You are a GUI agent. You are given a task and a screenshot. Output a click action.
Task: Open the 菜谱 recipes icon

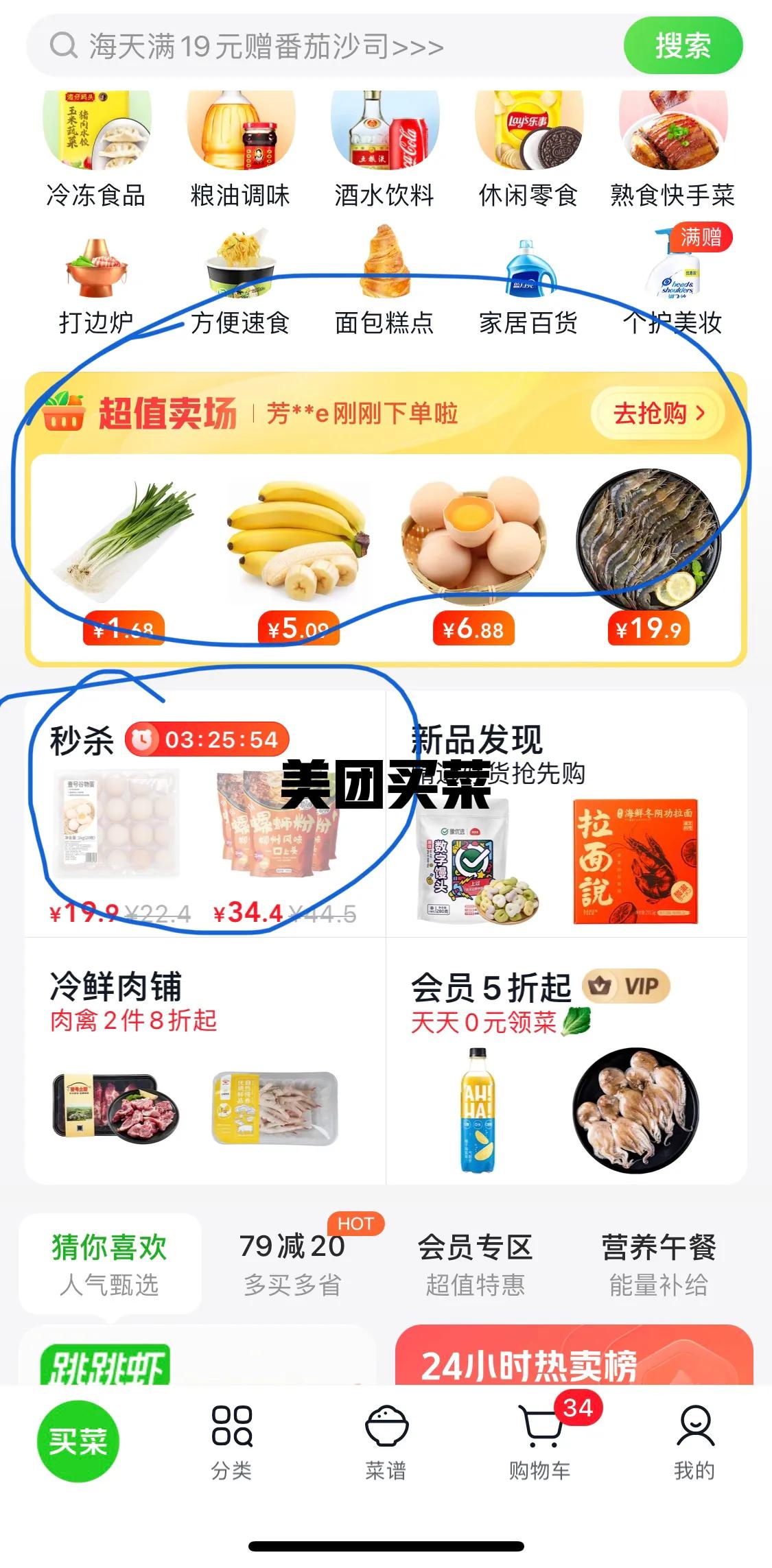386,1440
